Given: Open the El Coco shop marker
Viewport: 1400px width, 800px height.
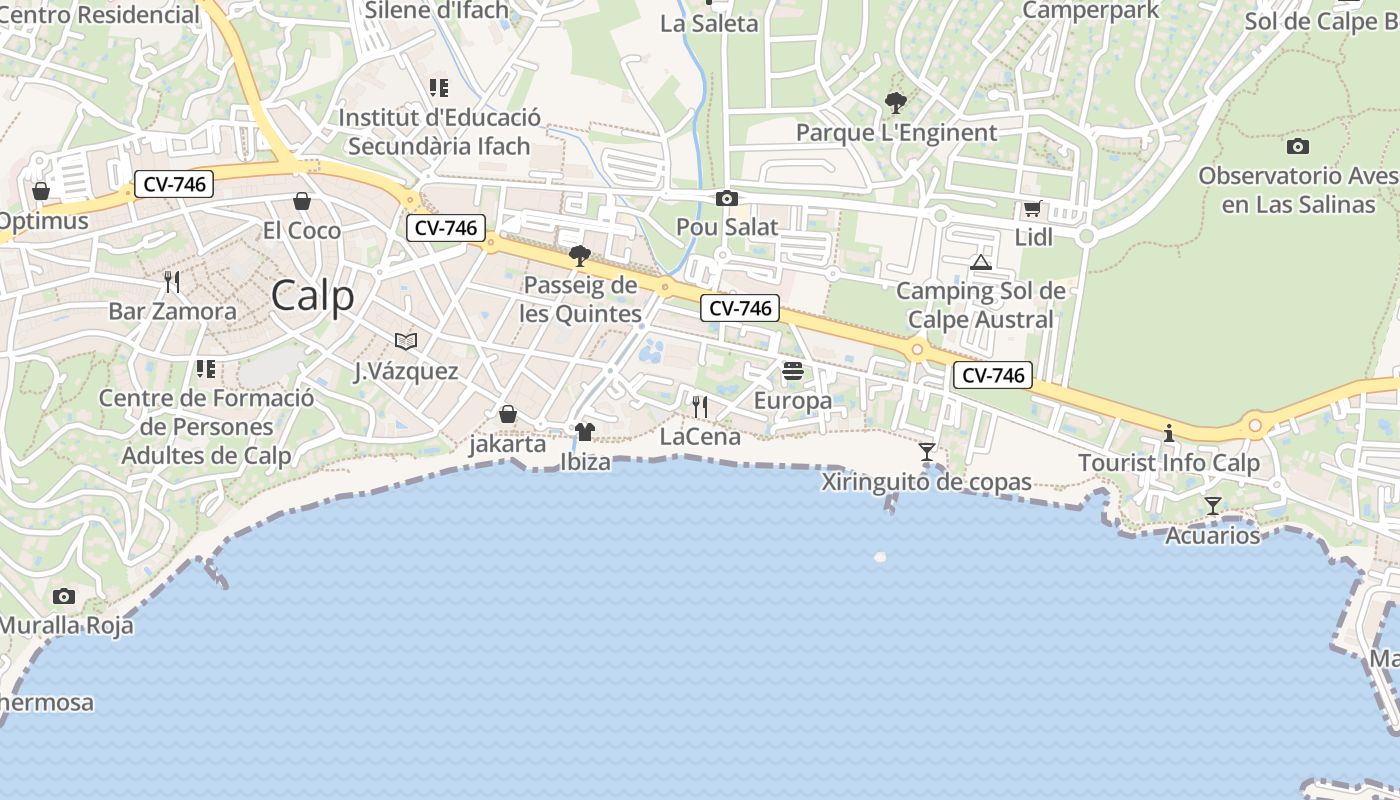Looking at the screenshot, I should (302, 201).
